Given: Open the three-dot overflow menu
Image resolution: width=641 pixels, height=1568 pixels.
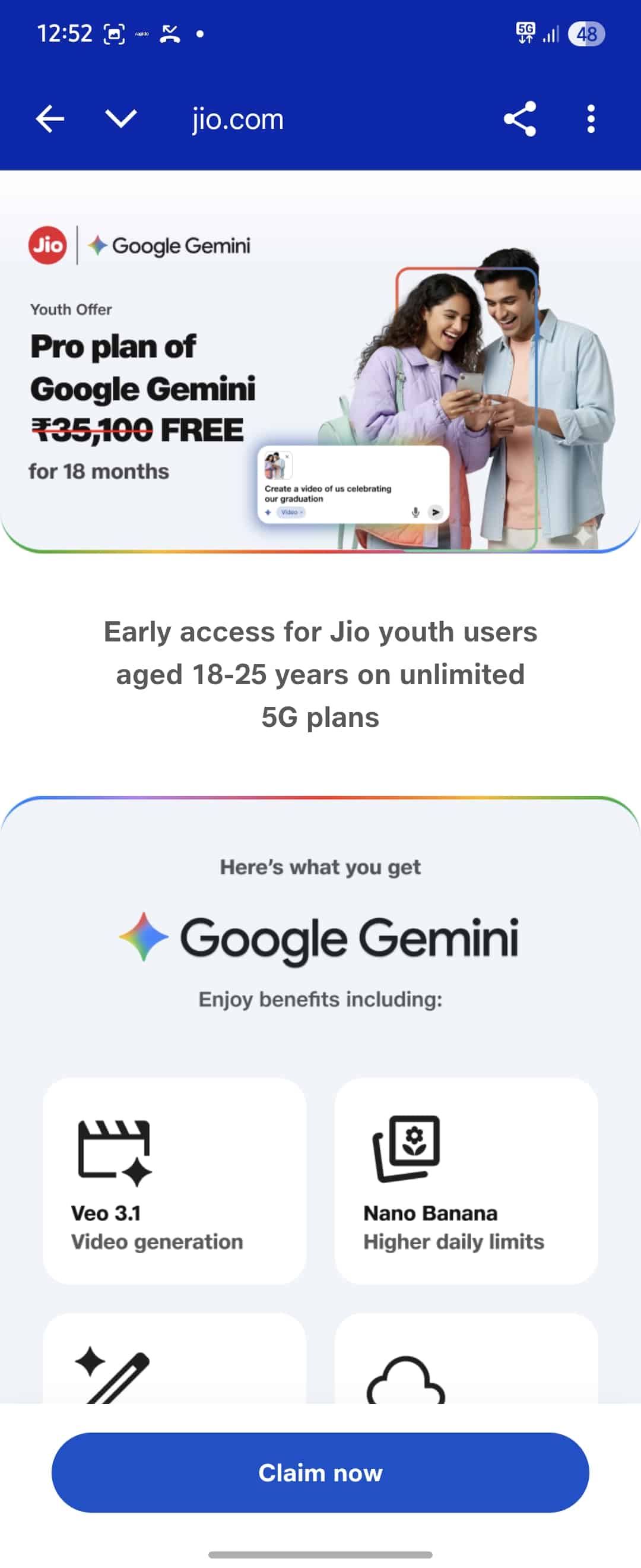Looking at the screenshot, I should [x=591, y=119].
